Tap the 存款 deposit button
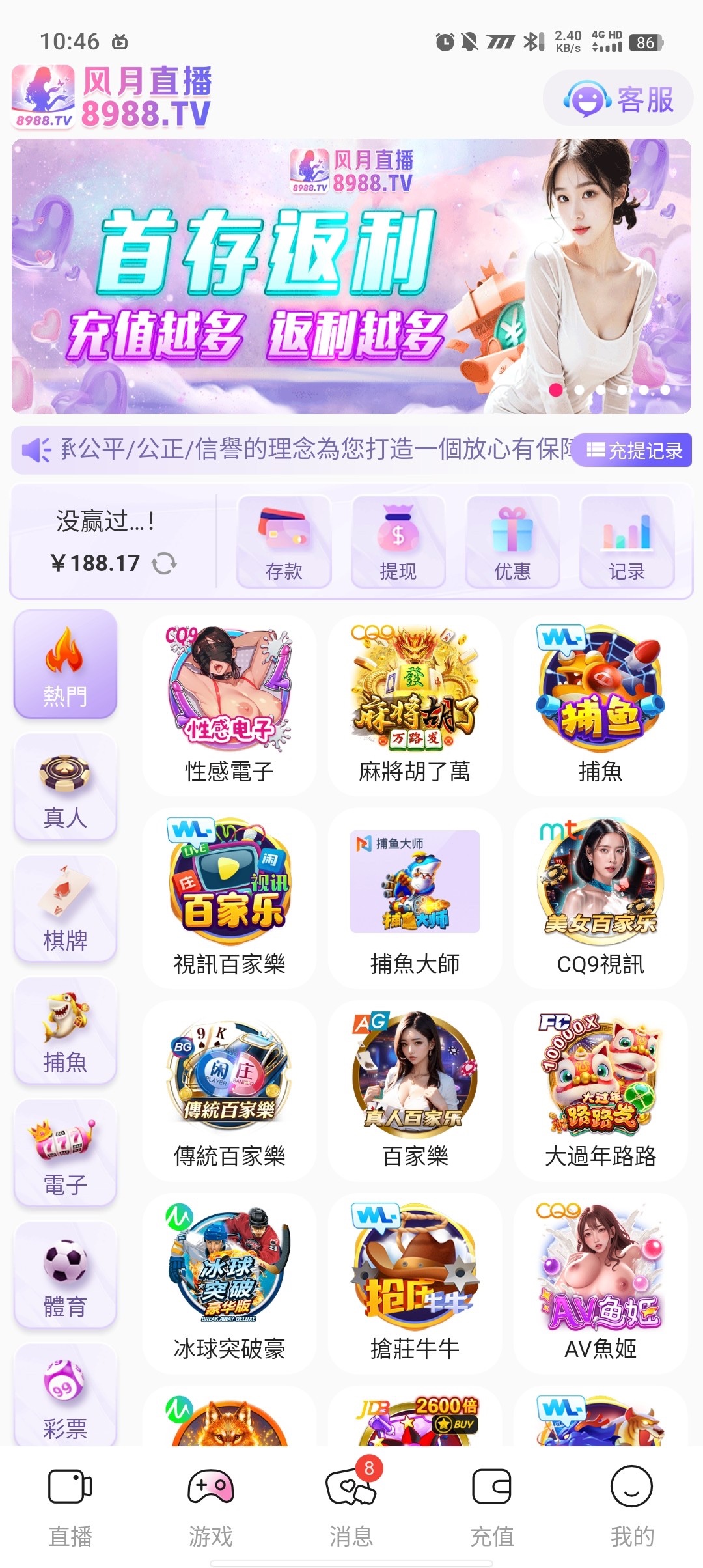 tap(284, 542)
